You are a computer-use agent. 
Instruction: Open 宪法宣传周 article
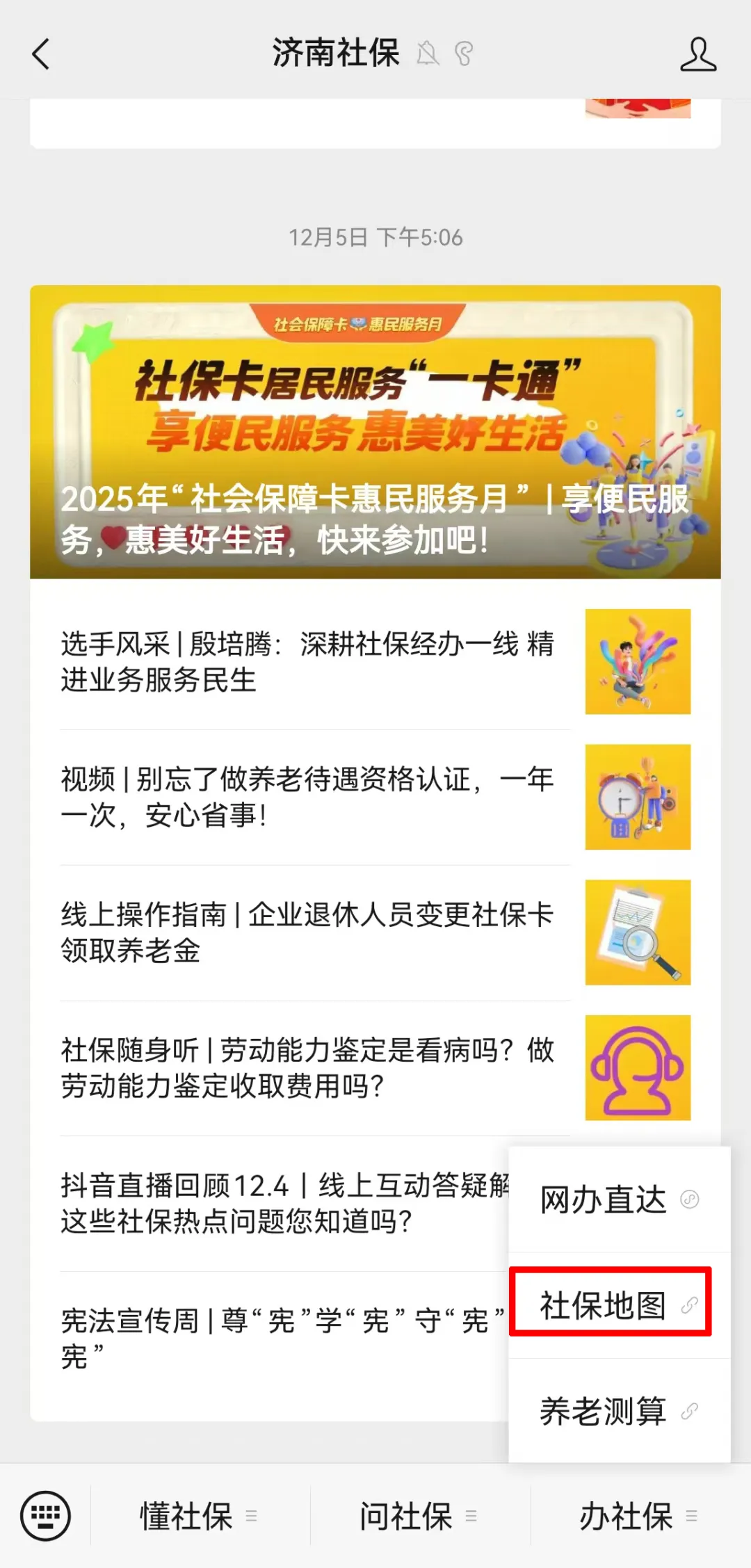tap(278, 1338)
